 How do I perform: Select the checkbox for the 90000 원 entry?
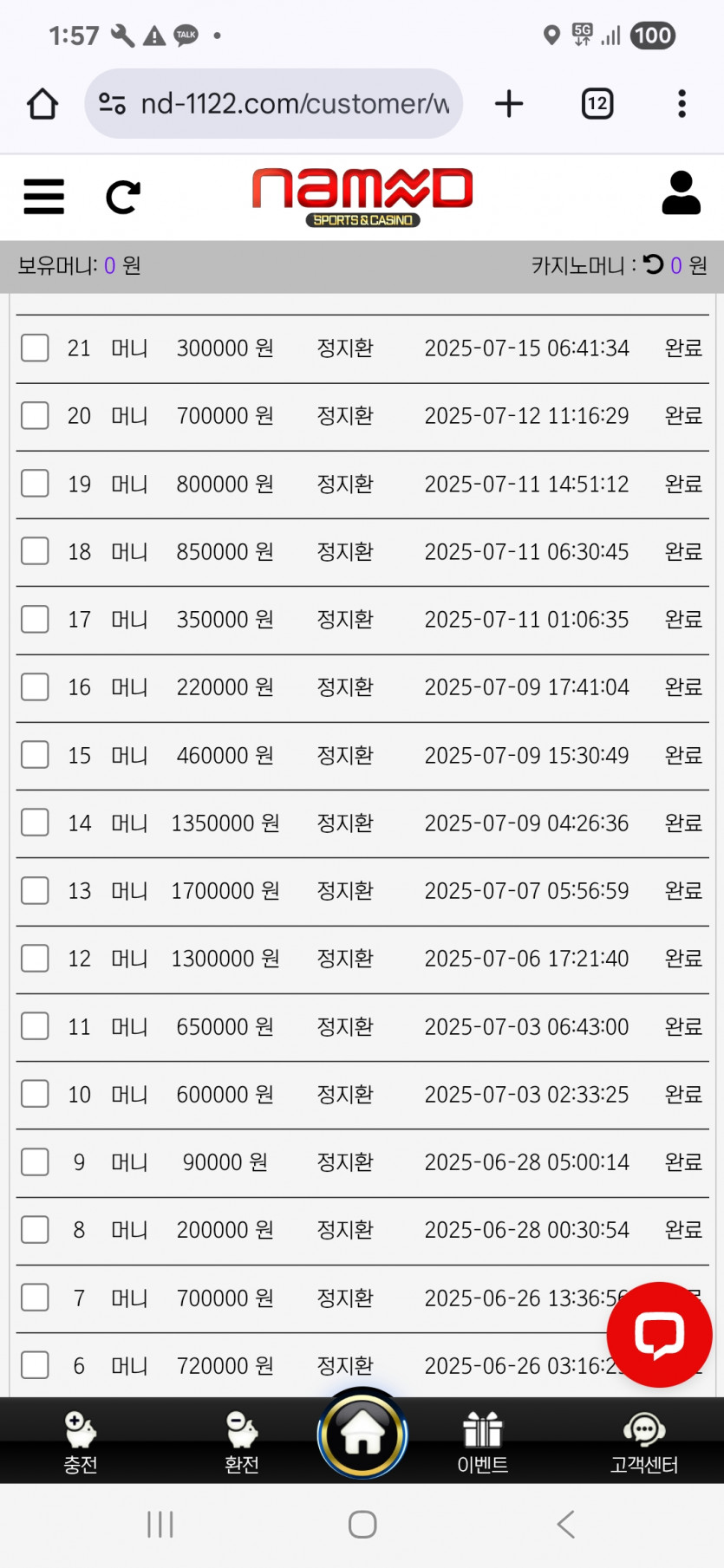click(35, 1161)
